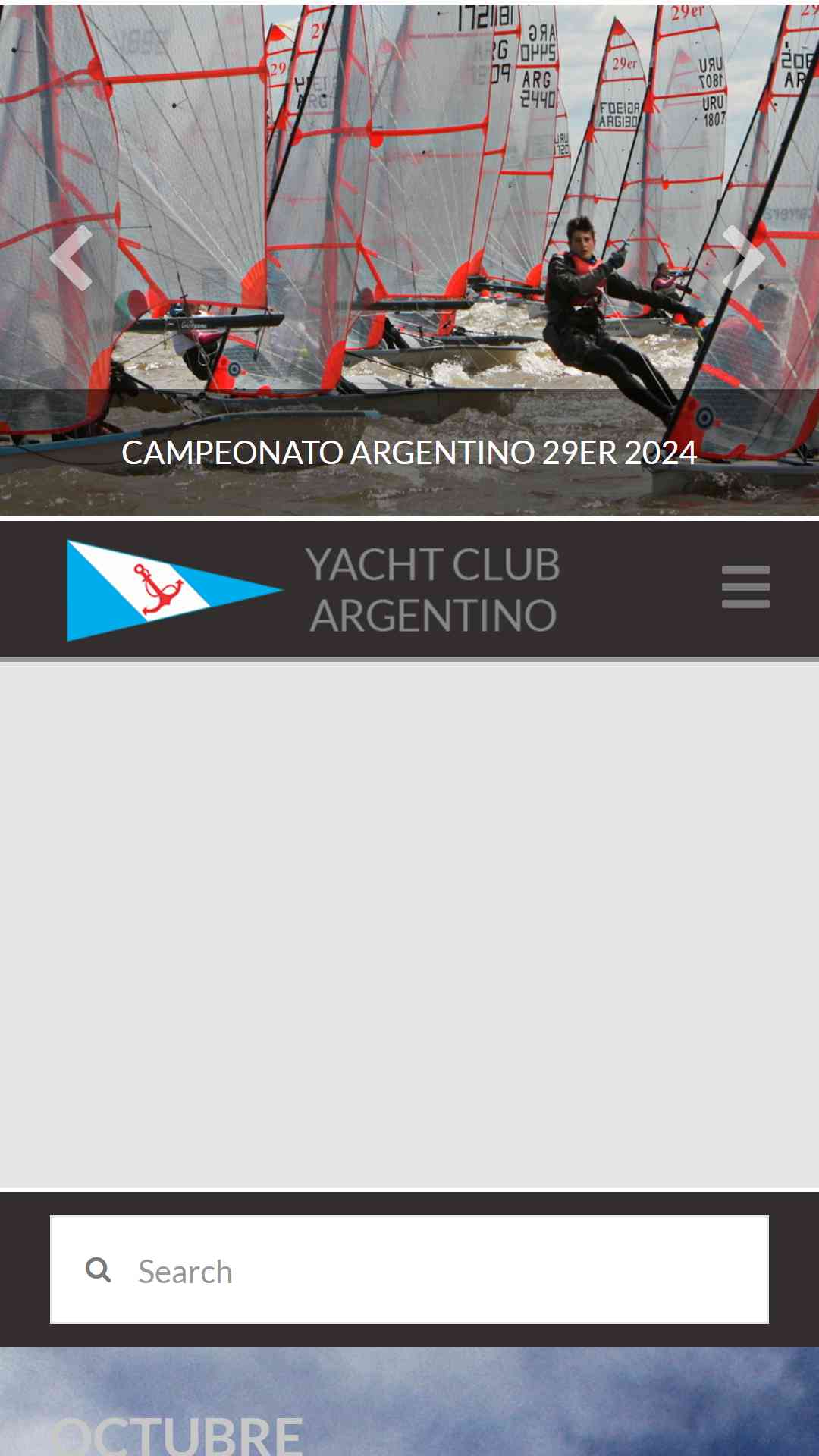The height and width of the screenshot is (1456, 819).
Task: Tap the Yacht Club Argentino logo
Action: [x=313, y=590]
